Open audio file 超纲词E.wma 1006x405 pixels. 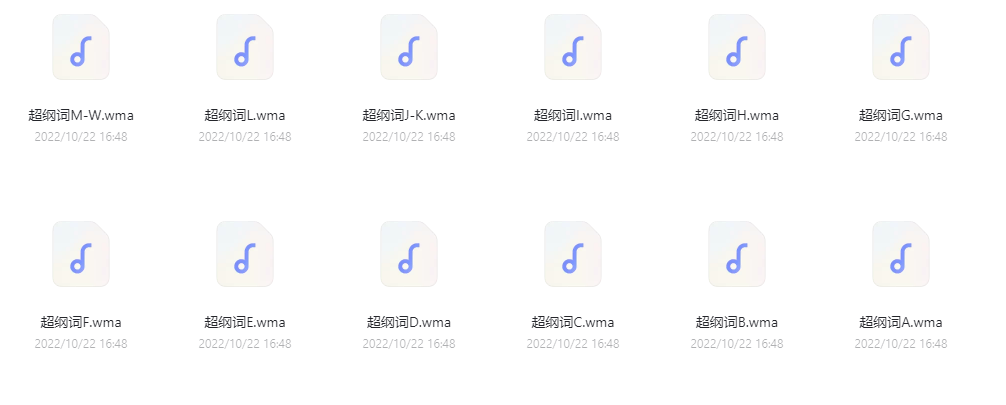245,255
